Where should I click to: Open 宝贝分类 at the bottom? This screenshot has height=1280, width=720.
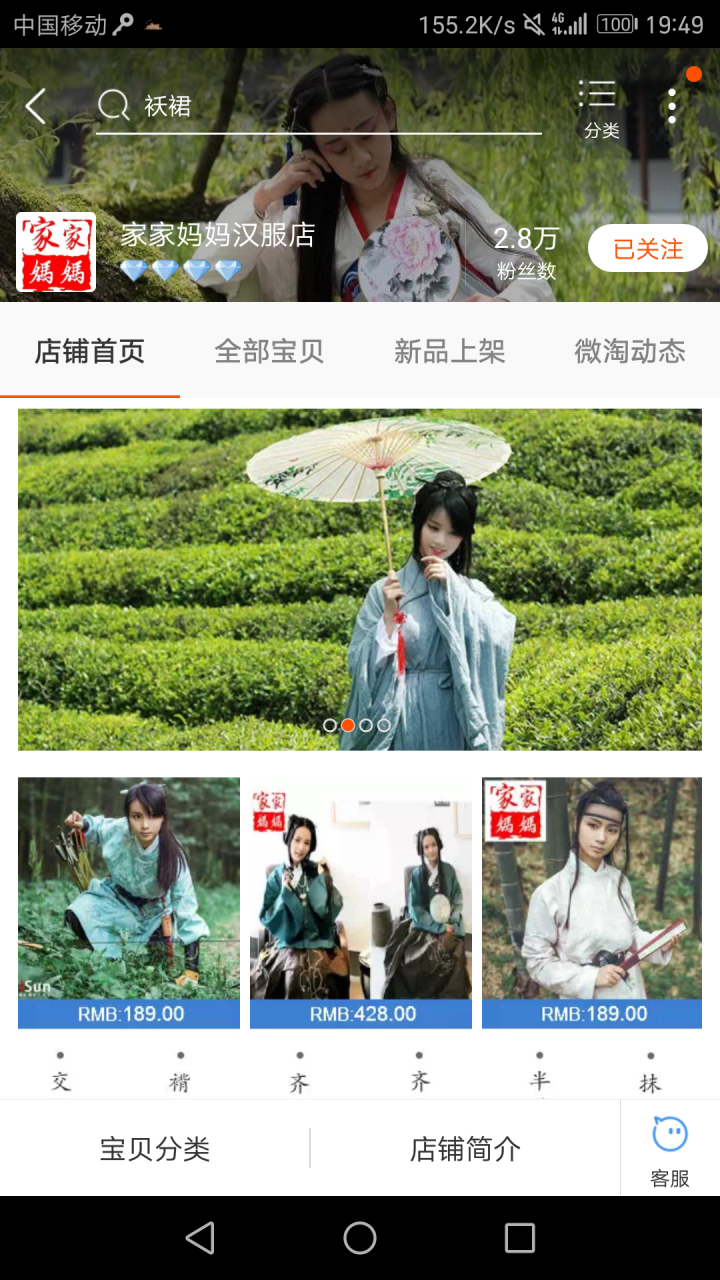pyautogui.click(x=155, y=1149)
